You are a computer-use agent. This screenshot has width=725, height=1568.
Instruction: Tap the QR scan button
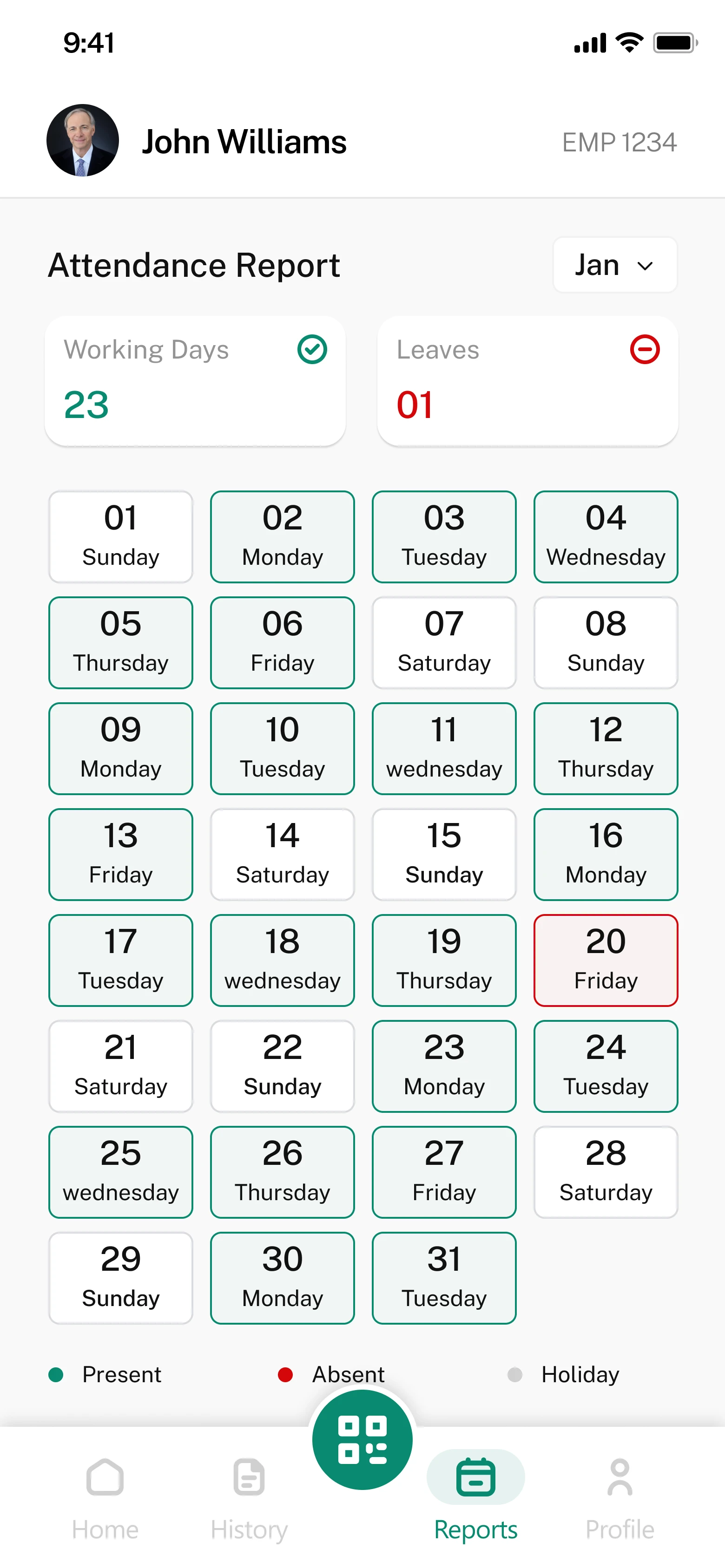pos(362,1439)
